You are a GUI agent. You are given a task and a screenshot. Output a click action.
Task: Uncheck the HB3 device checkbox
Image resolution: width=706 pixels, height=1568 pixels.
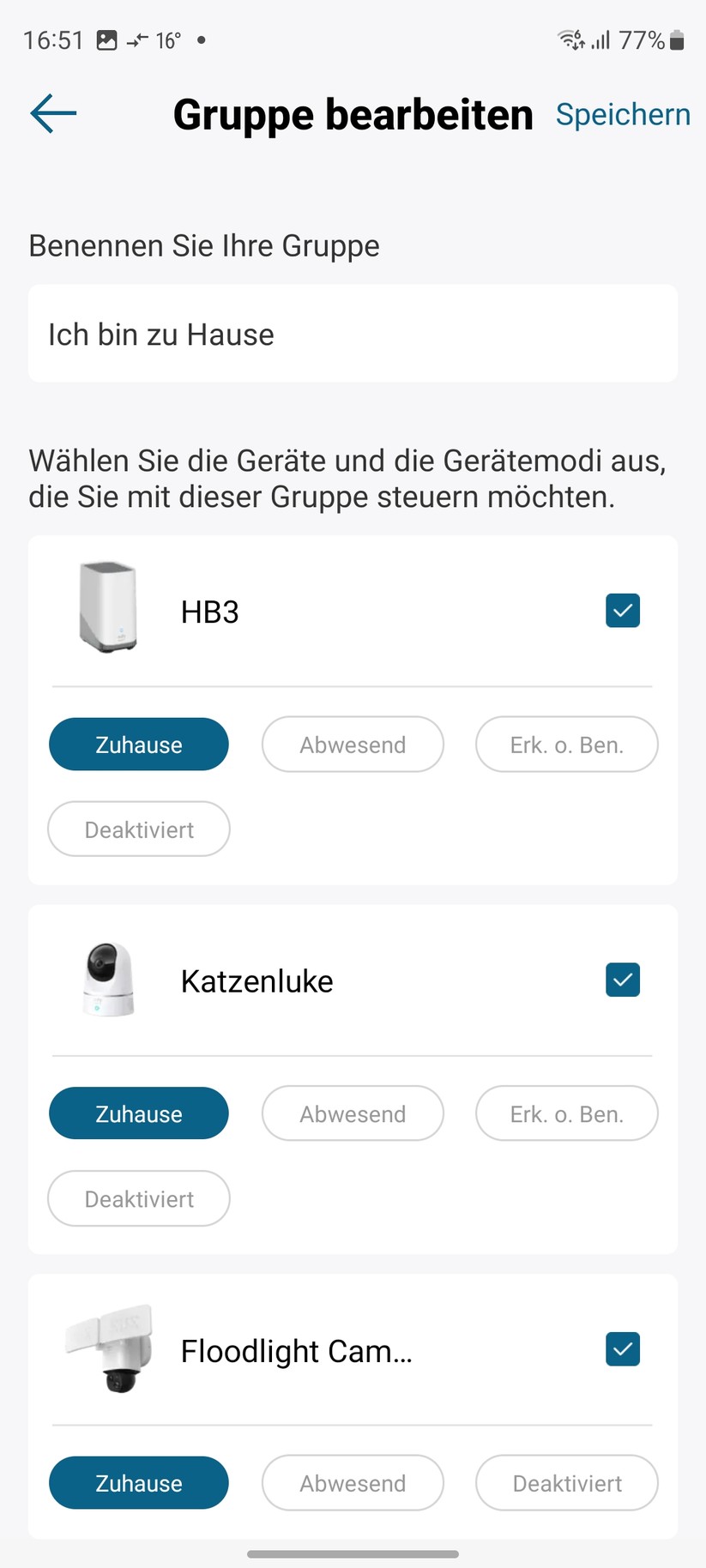623,611
